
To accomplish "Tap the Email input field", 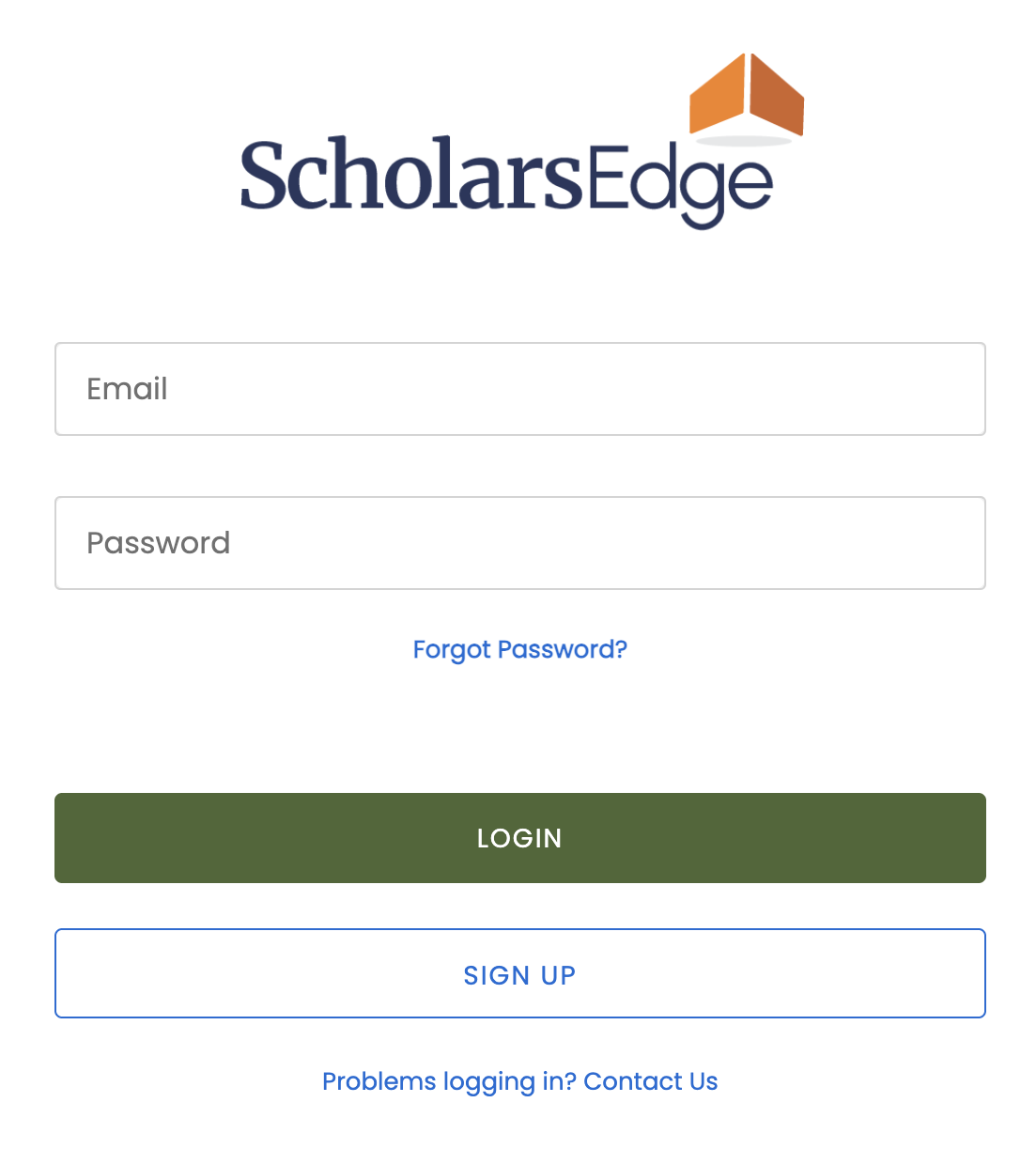I will point(519,389).
